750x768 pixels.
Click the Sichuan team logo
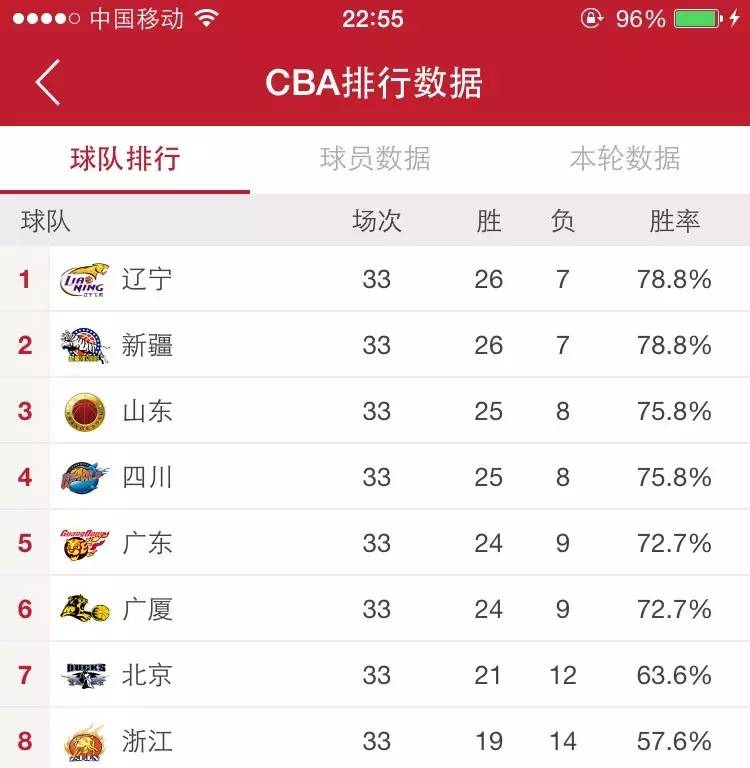tap(85, 477)
